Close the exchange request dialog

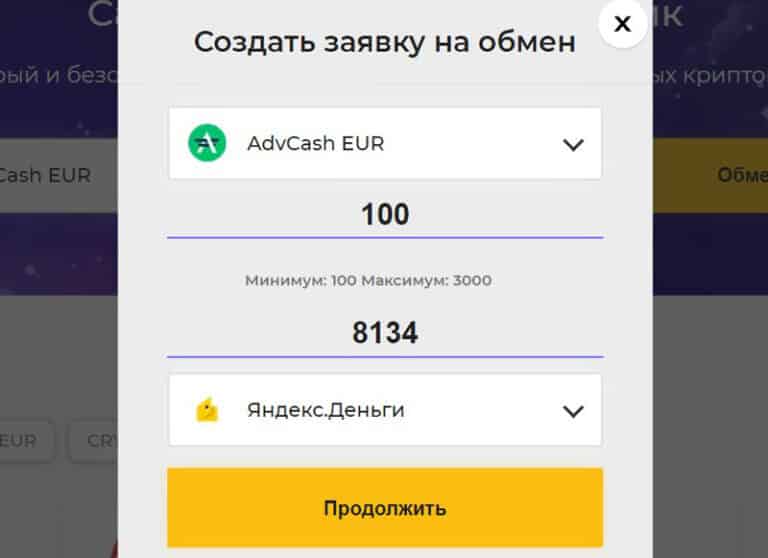(x=622, y=24)
